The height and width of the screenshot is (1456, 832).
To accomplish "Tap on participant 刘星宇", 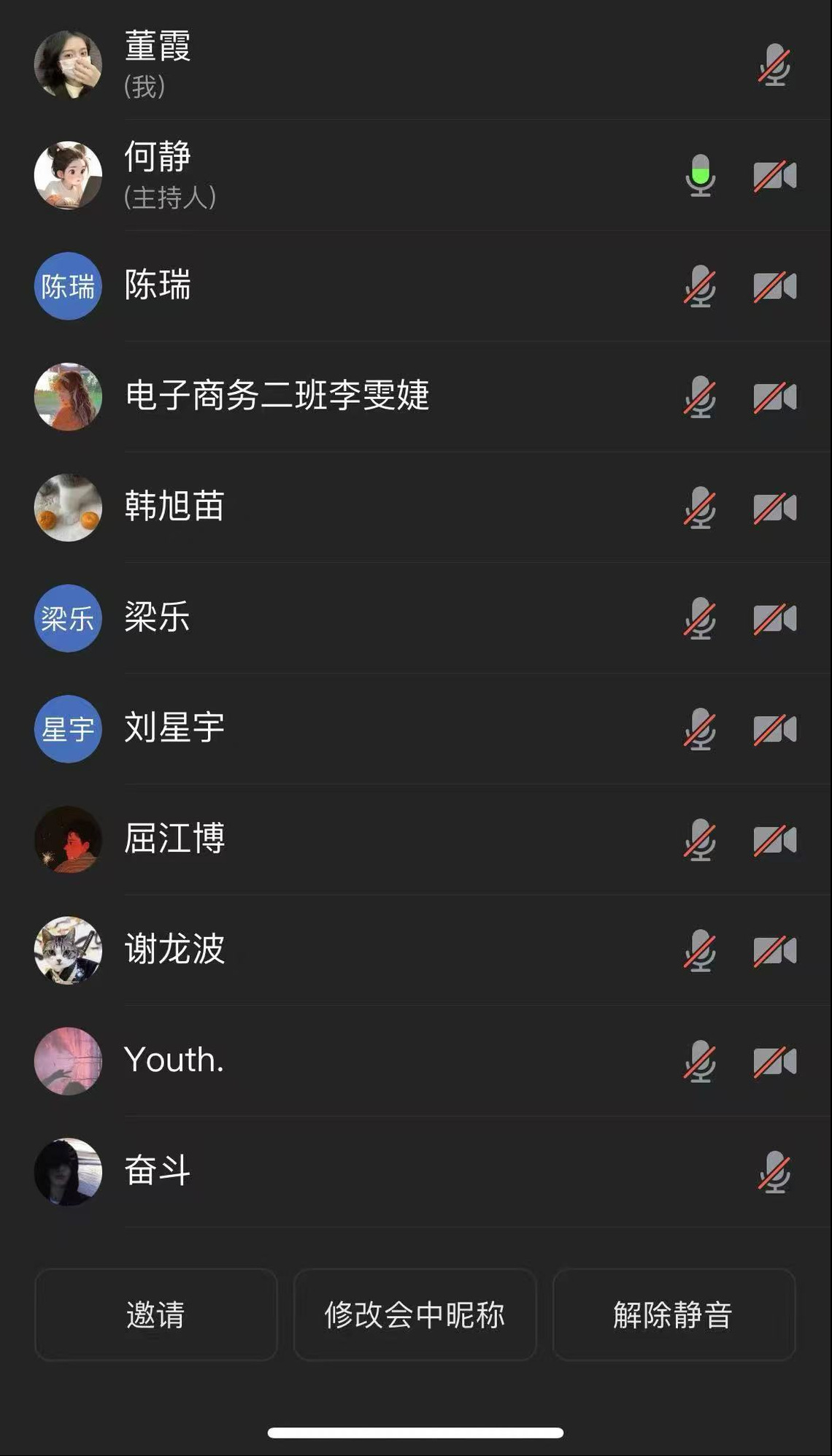I will coord(174,728).
